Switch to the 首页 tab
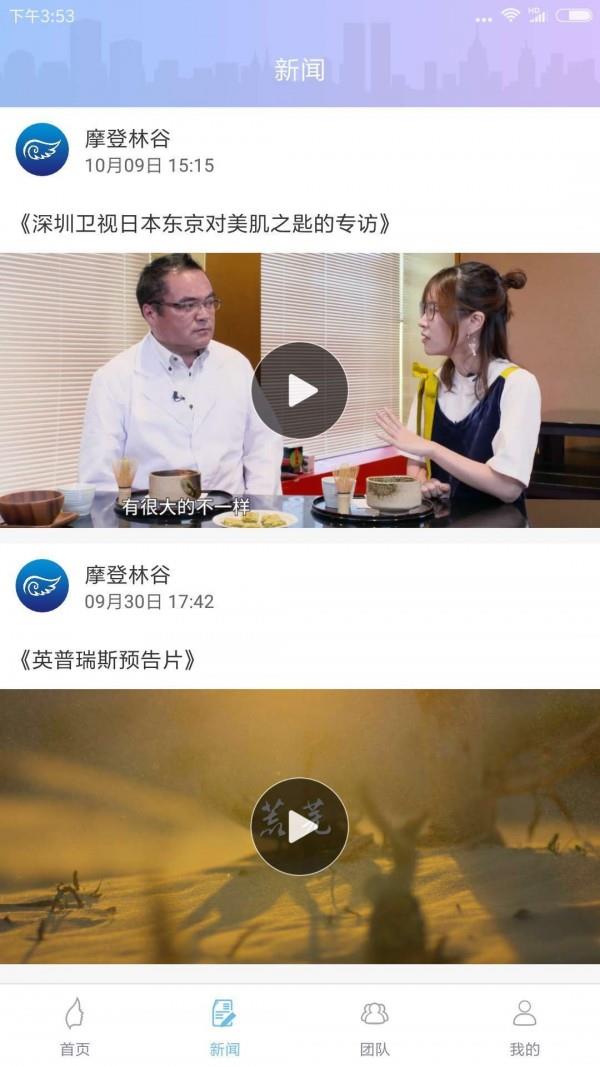The image size is (600, 1067). pos(75,1026)
